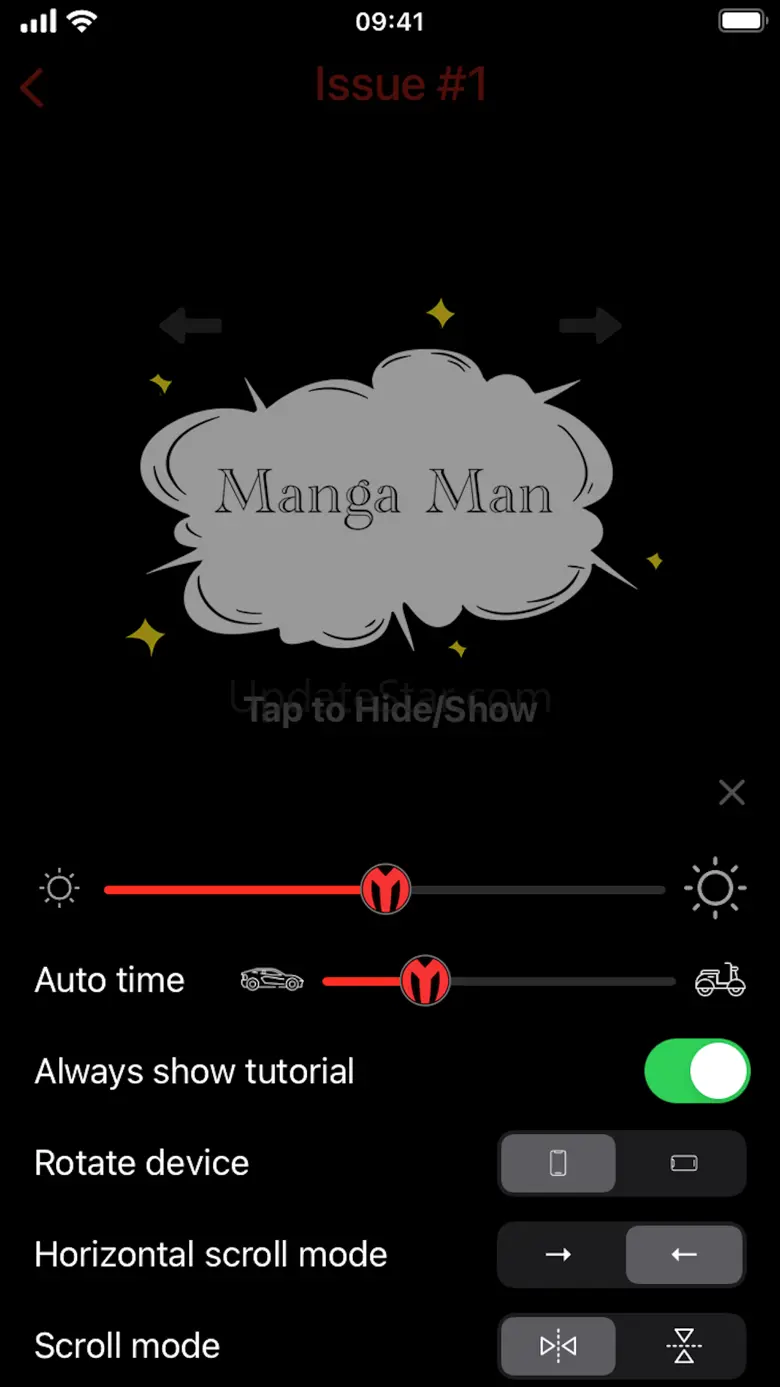Screen dimensions: 780x1387
Task: Set horizontal scroll mode to right arrow
Action: [558, 1254]
